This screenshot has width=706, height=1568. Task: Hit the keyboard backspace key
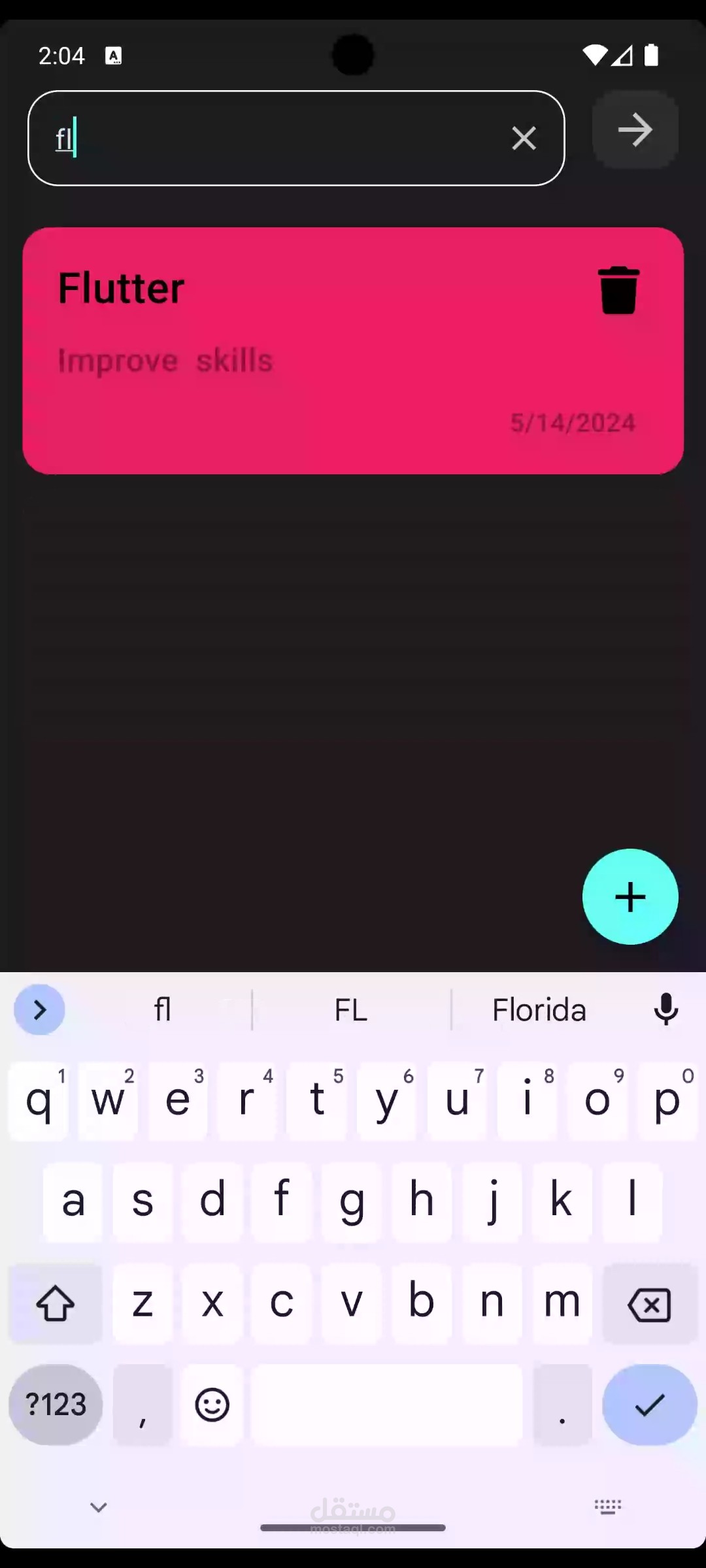(x=649, y=1304)
